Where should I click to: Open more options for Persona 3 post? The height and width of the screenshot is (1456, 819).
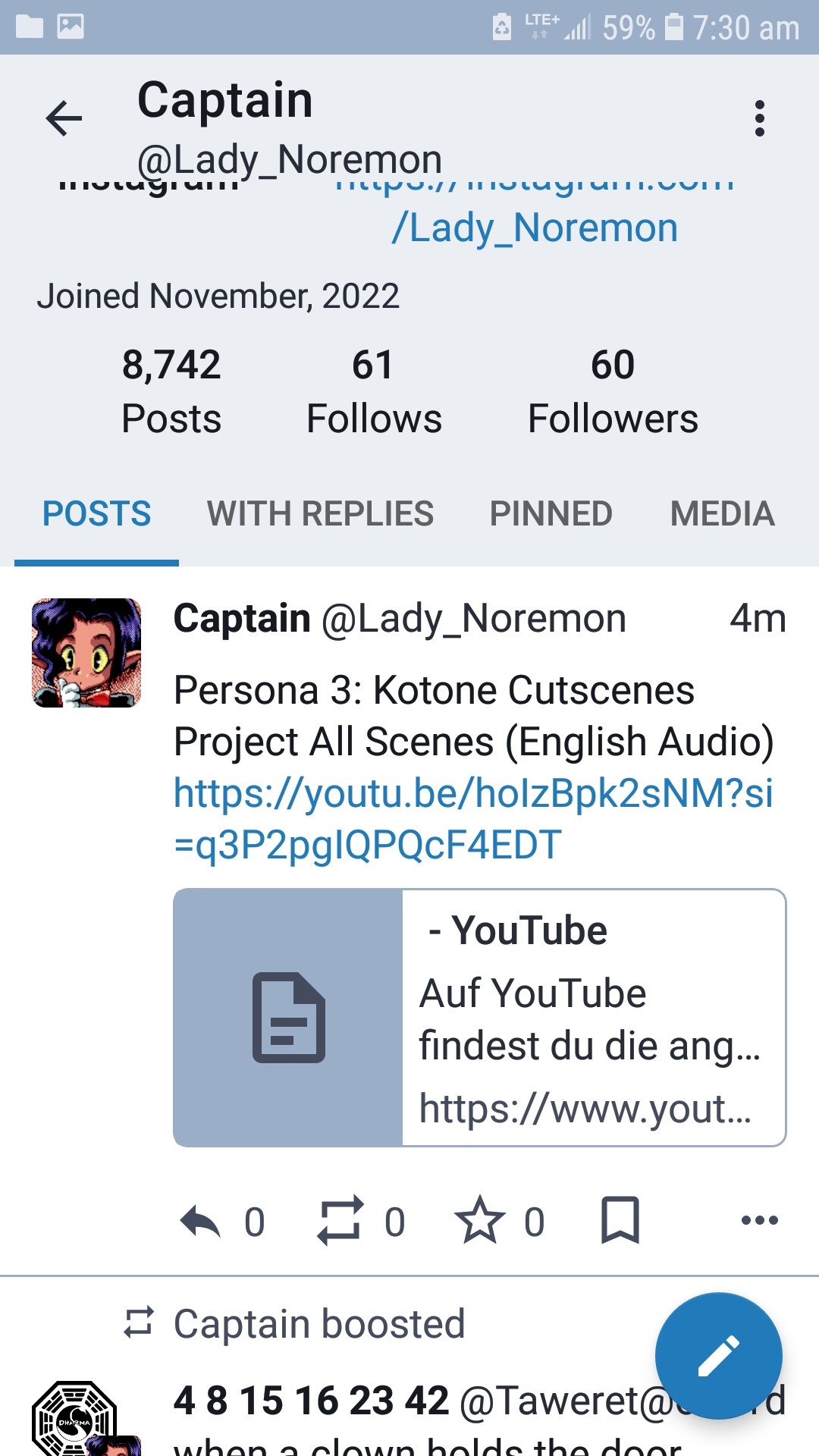(759, 1220)
